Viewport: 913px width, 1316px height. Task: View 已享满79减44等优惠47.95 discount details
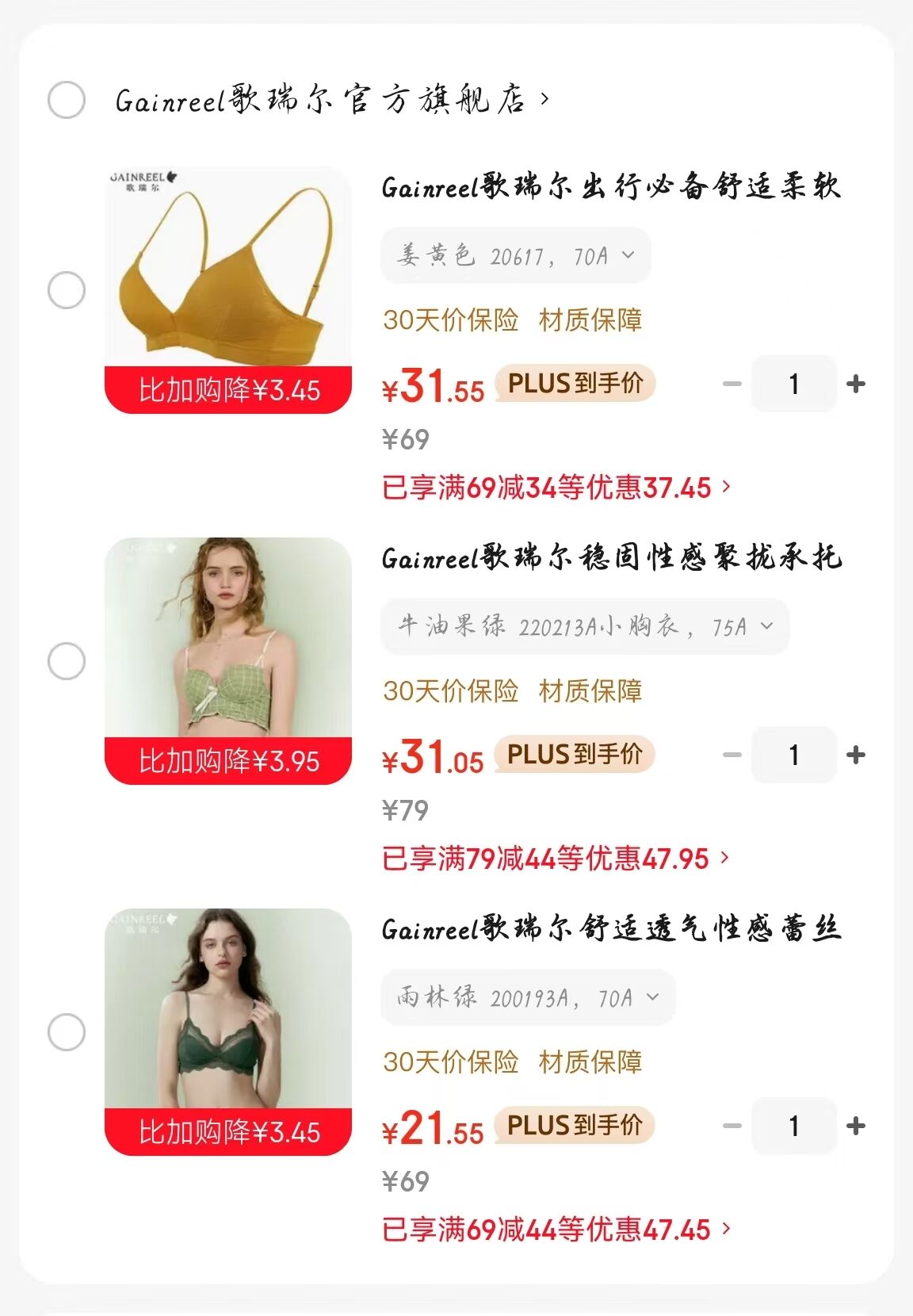pos(555,859)
